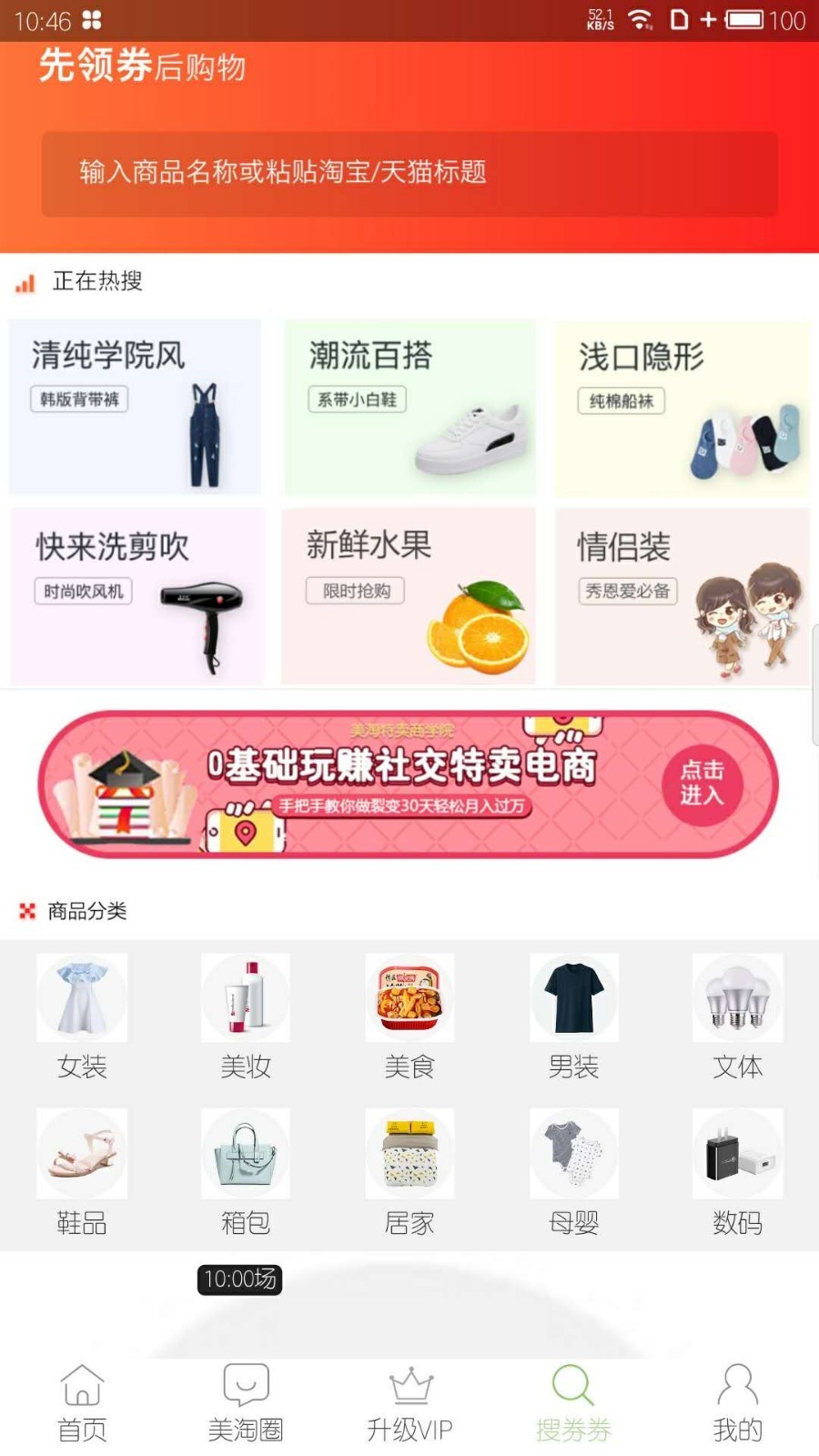Tap the product search input box
The width and height of the screenshot is (819, 1456).
(x=409, y=173)
